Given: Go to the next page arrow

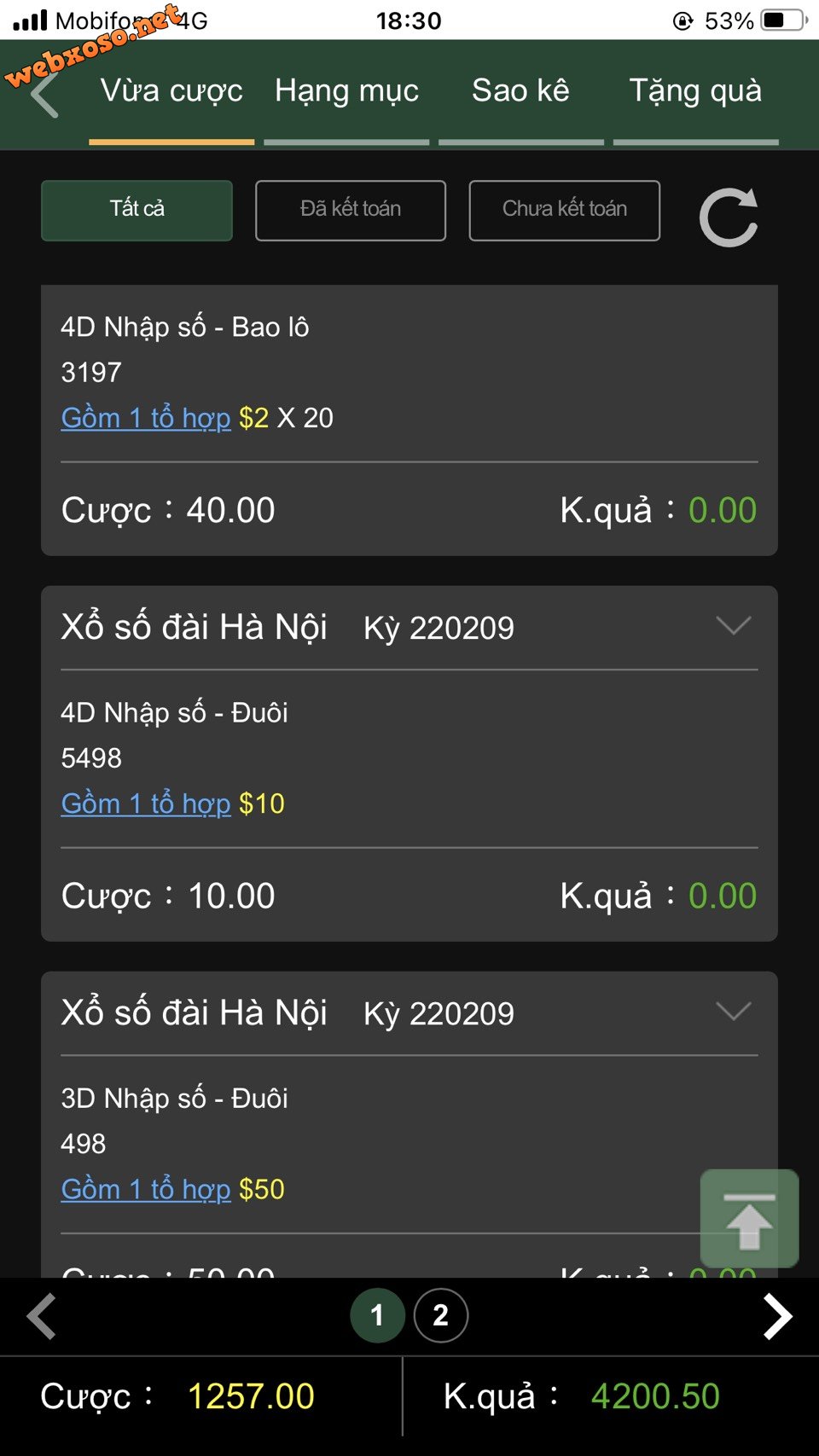Looking at the screenshot, I should 777,1316.
